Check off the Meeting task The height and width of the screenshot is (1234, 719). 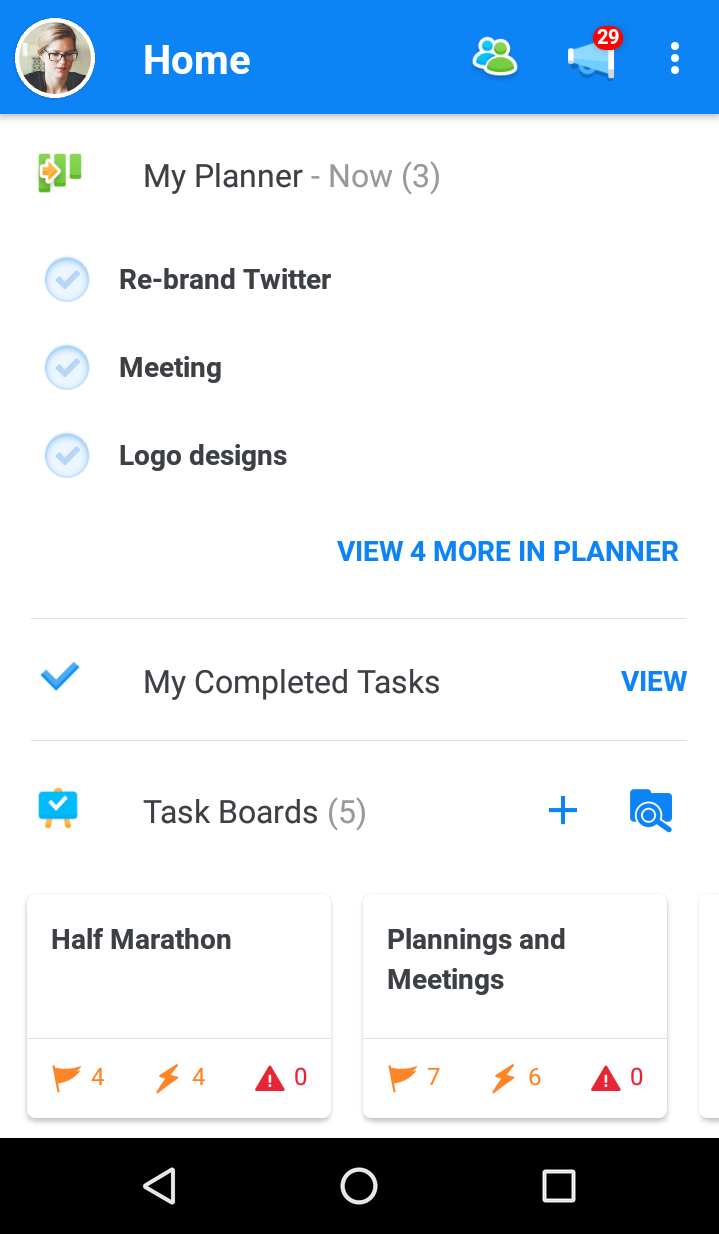pos(67,367)
